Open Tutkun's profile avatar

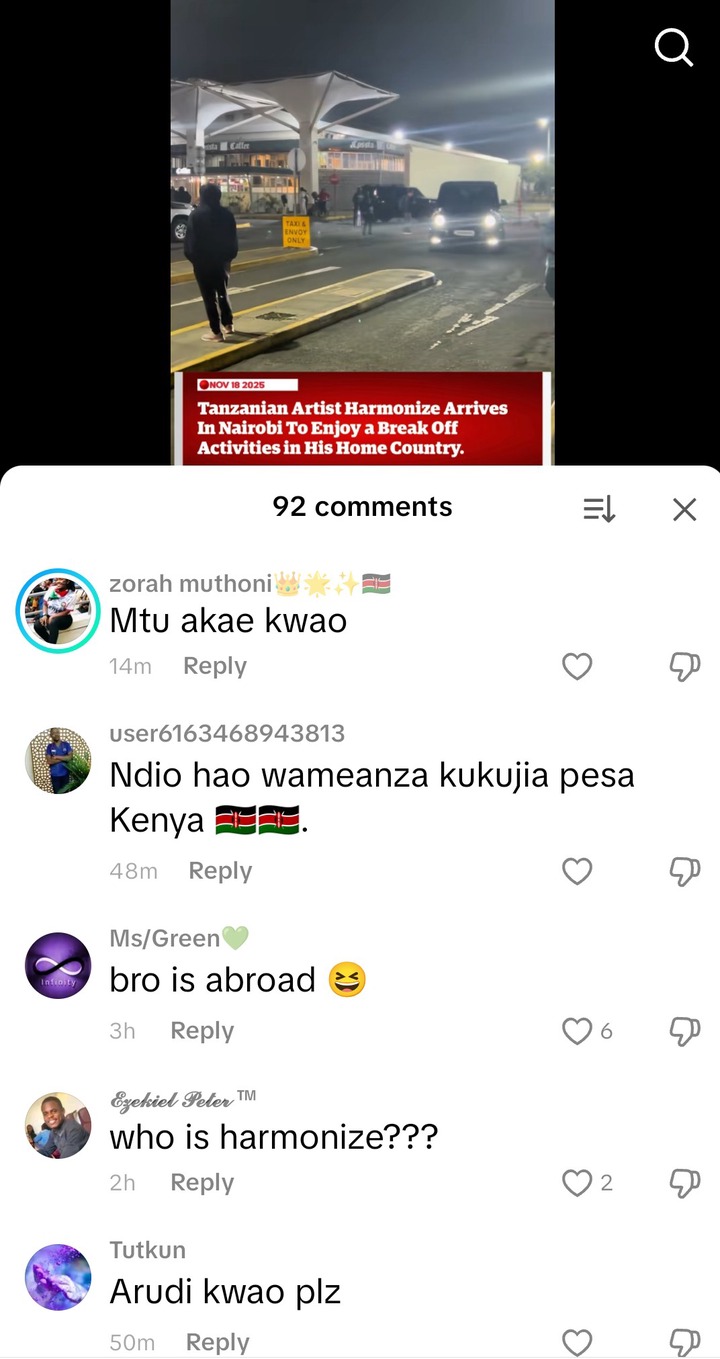click(58, 1277)
